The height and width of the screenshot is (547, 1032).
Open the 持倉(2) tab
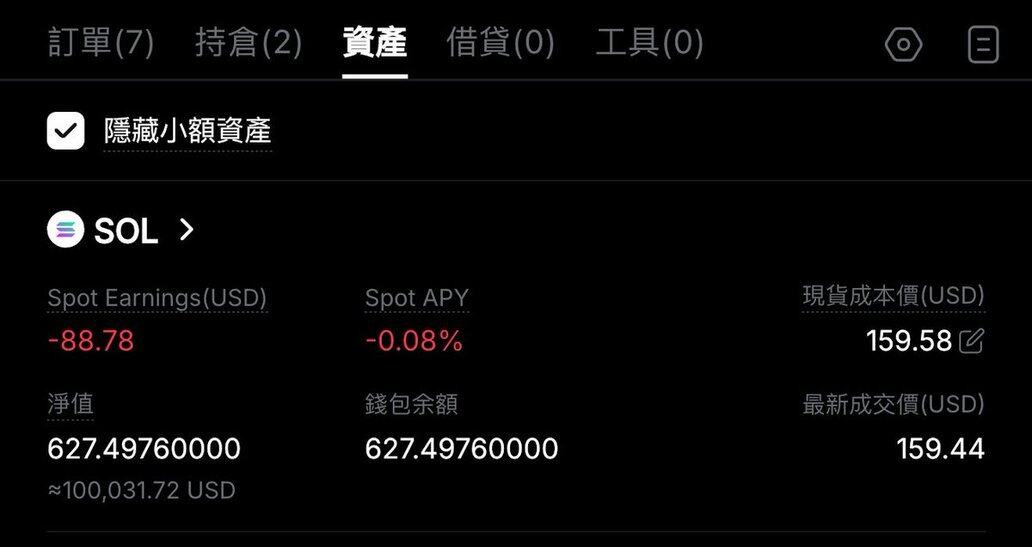(248, 43)
